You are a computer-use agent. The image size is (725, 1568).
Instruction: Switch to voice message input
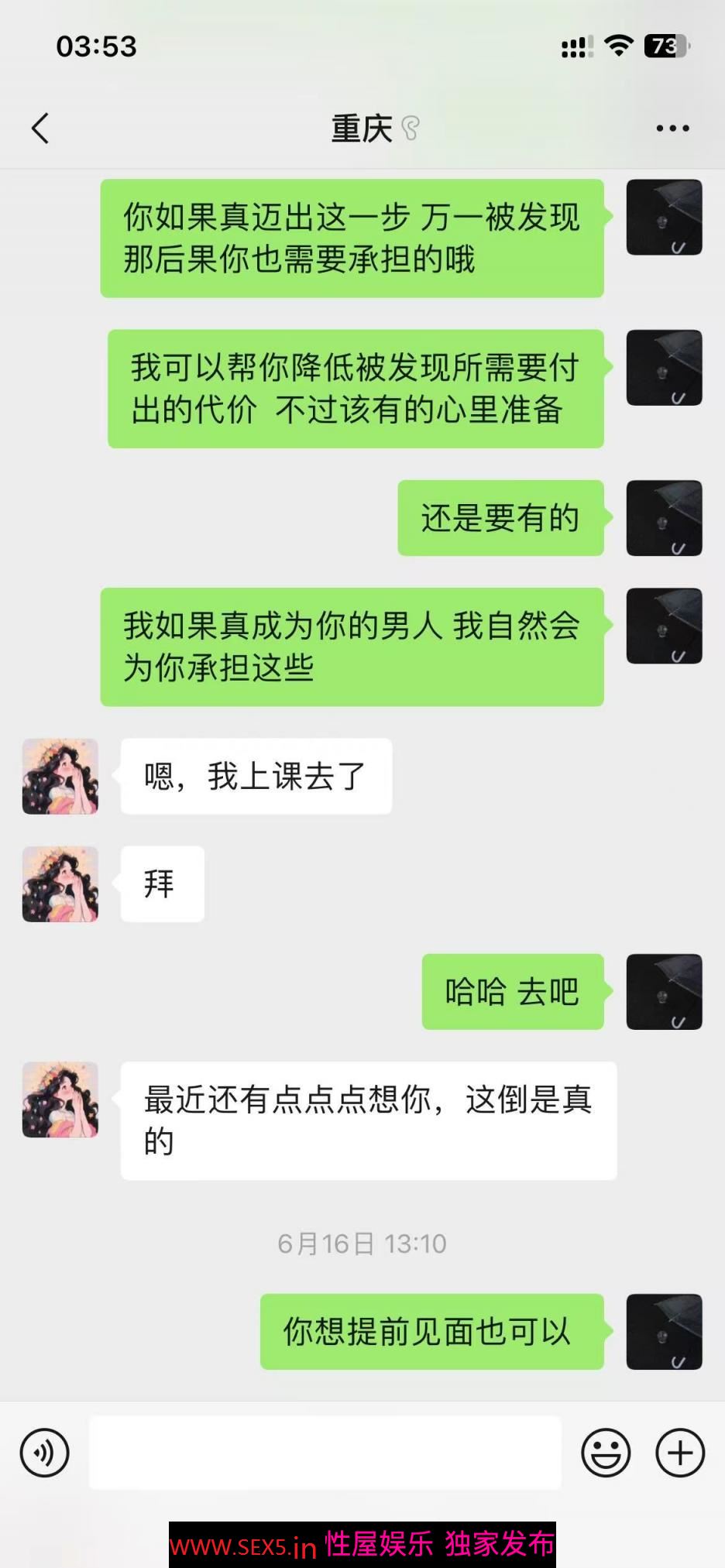45,1453
